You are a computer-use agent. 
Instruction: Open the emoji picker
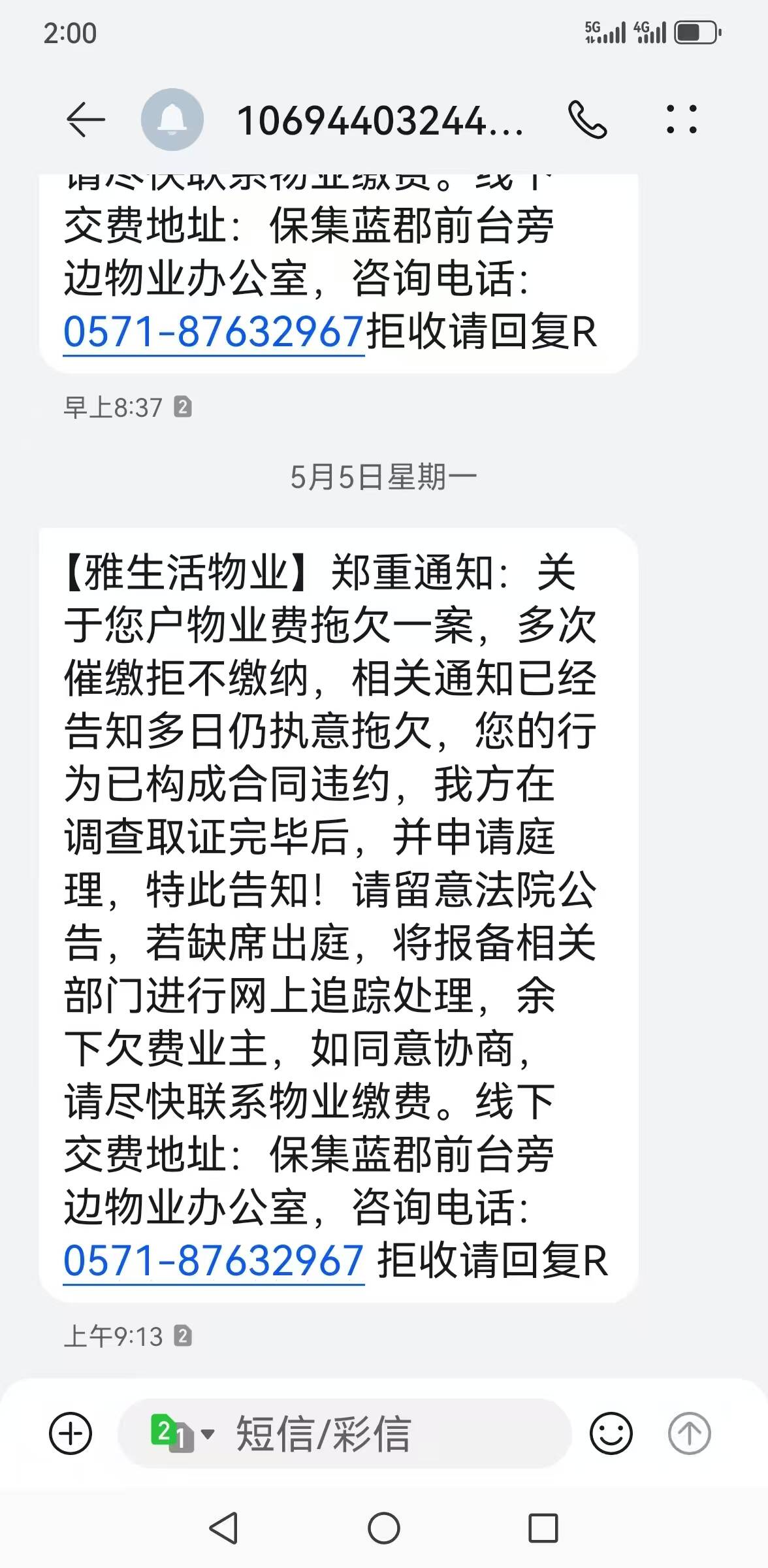click(611, 1433)
